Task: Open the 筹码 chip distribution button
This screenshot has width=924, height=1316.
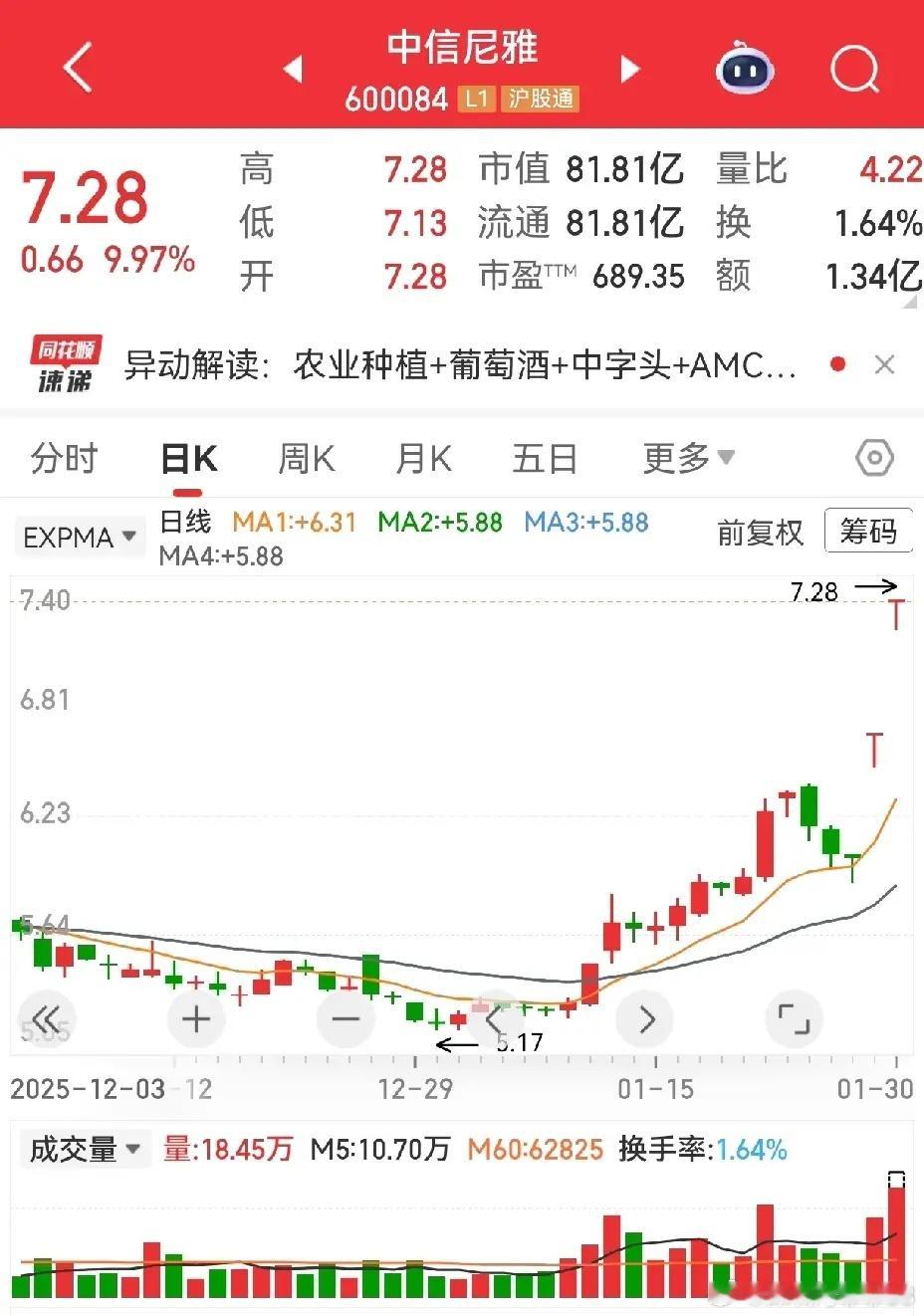Action: [868, 532]
